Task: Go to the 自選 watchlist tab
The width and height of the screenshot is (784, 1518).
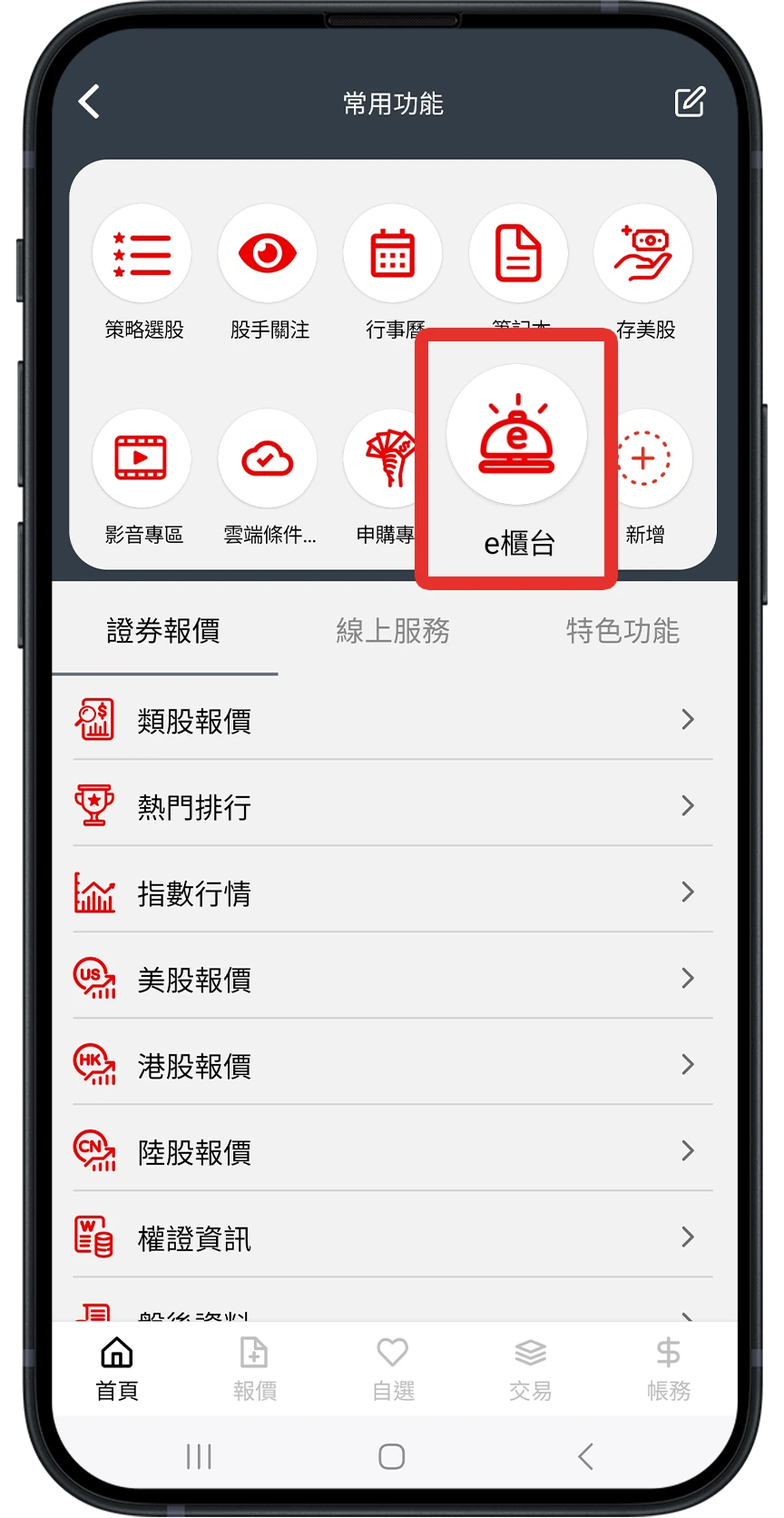Action: pyautogui.click(x=393, y=1369)
